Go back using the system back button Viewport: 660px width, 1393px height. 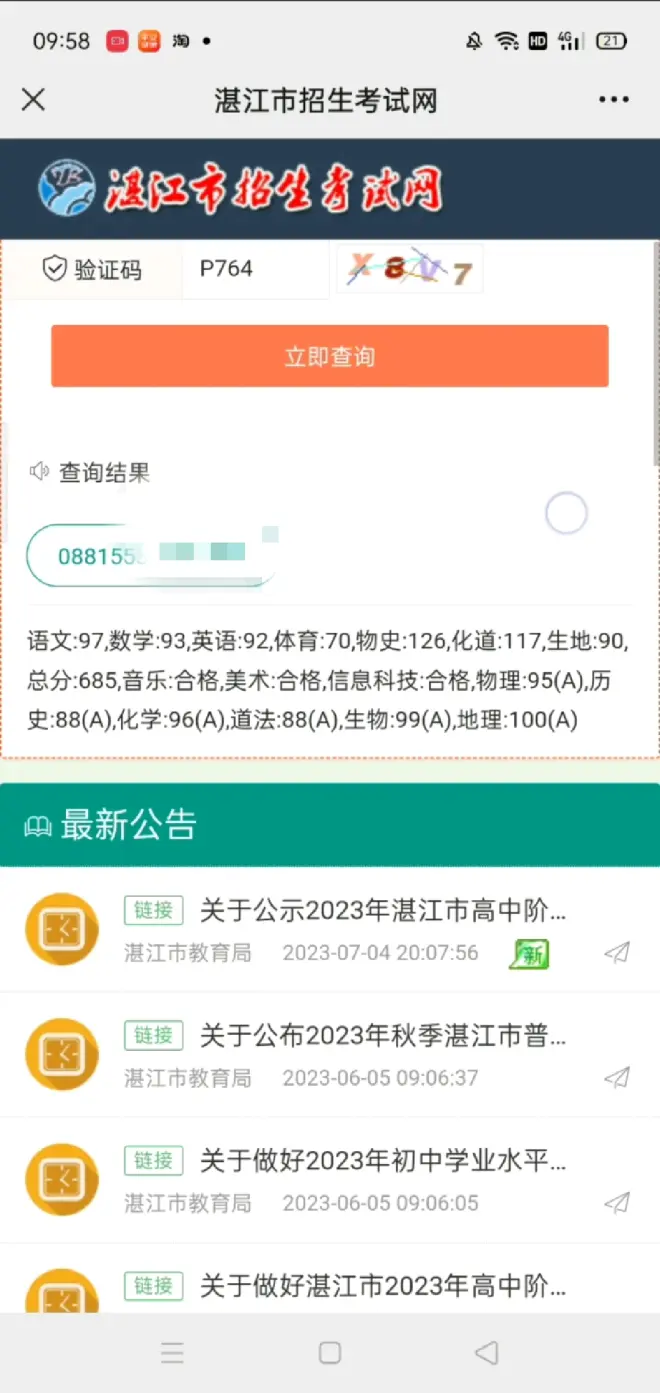[x=487, y=1353]
